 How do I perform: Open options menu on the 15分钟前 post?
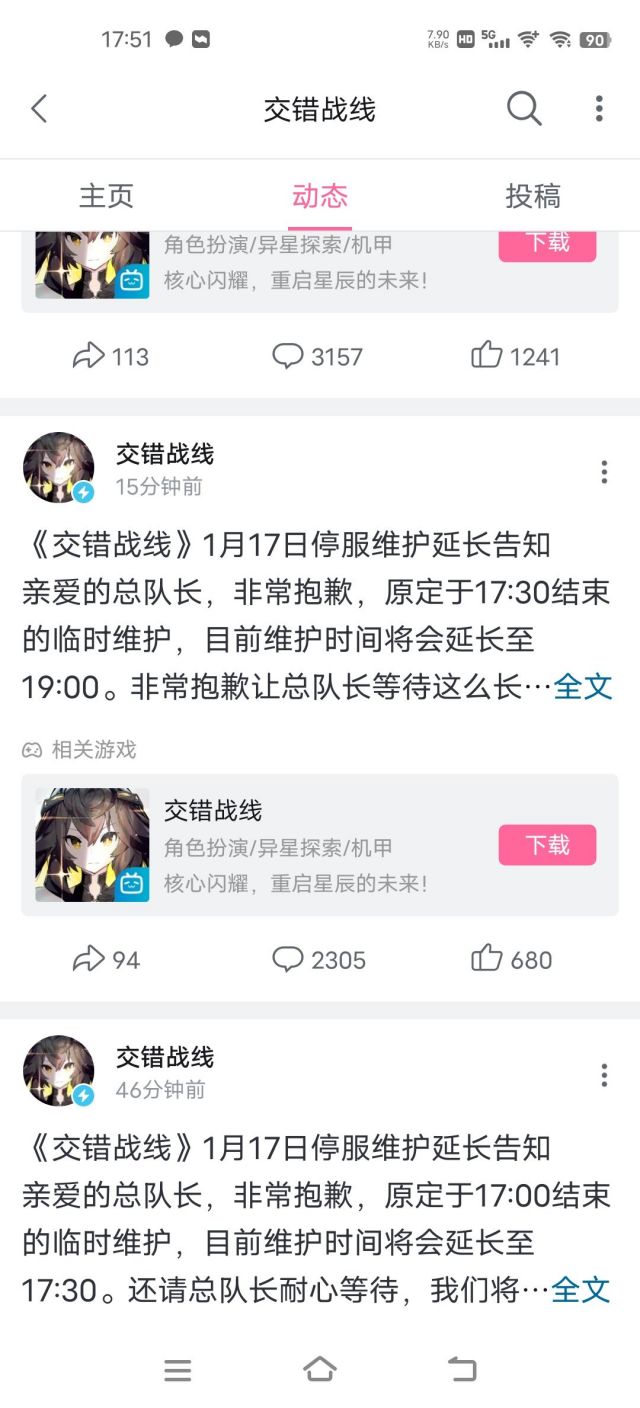coord(604,471)
